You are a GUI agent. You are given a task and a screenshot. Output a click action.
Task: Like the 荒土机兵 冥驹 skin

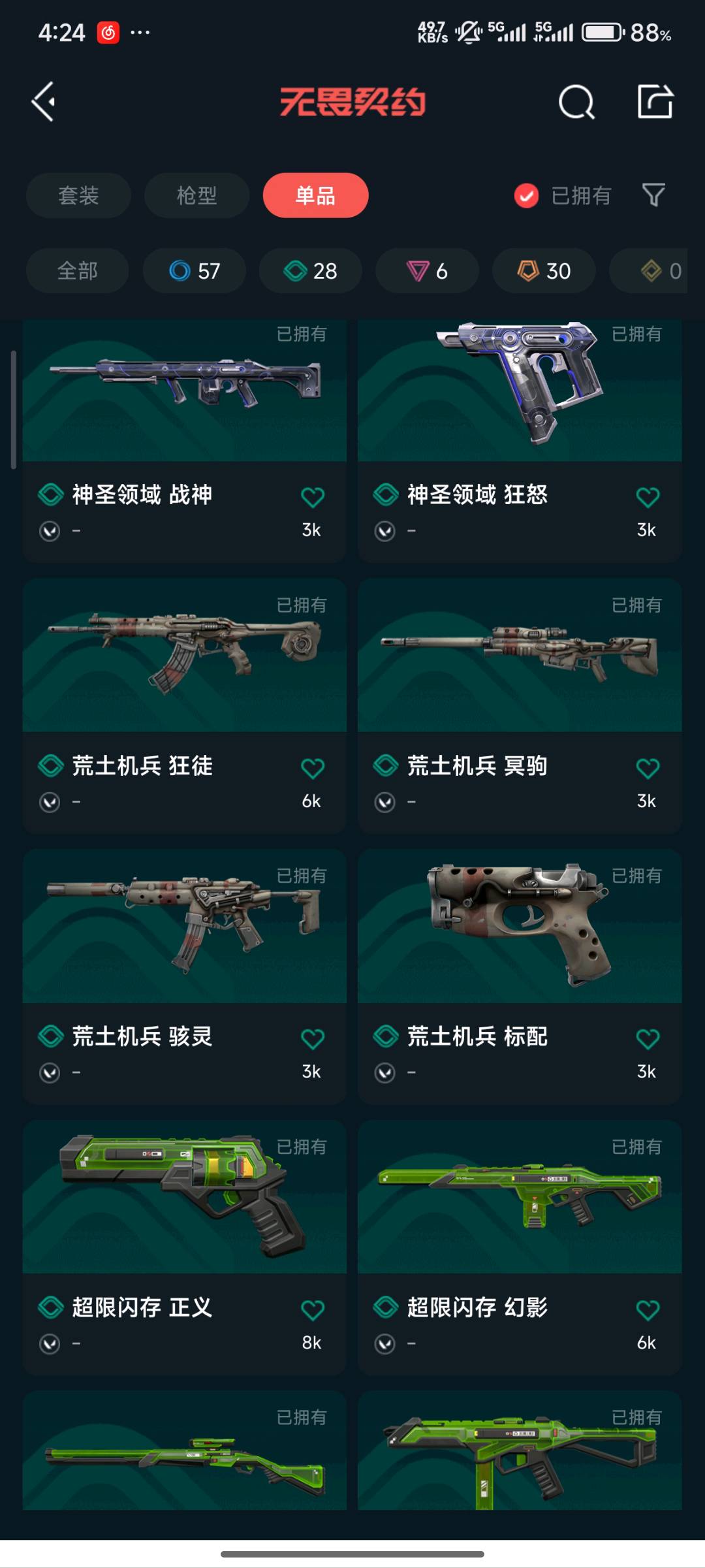click(647, 768)
